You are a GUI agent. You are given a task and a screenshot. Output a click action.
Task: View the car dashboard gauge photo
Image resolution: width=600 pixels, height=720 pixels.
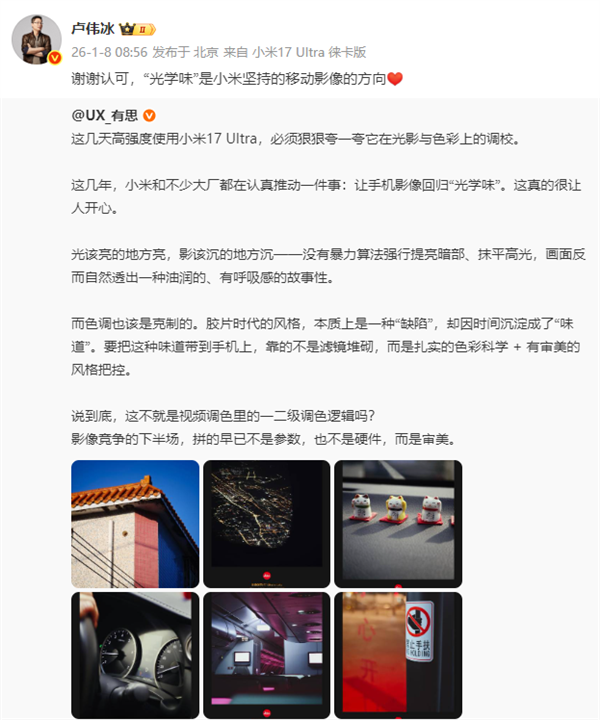135,654
